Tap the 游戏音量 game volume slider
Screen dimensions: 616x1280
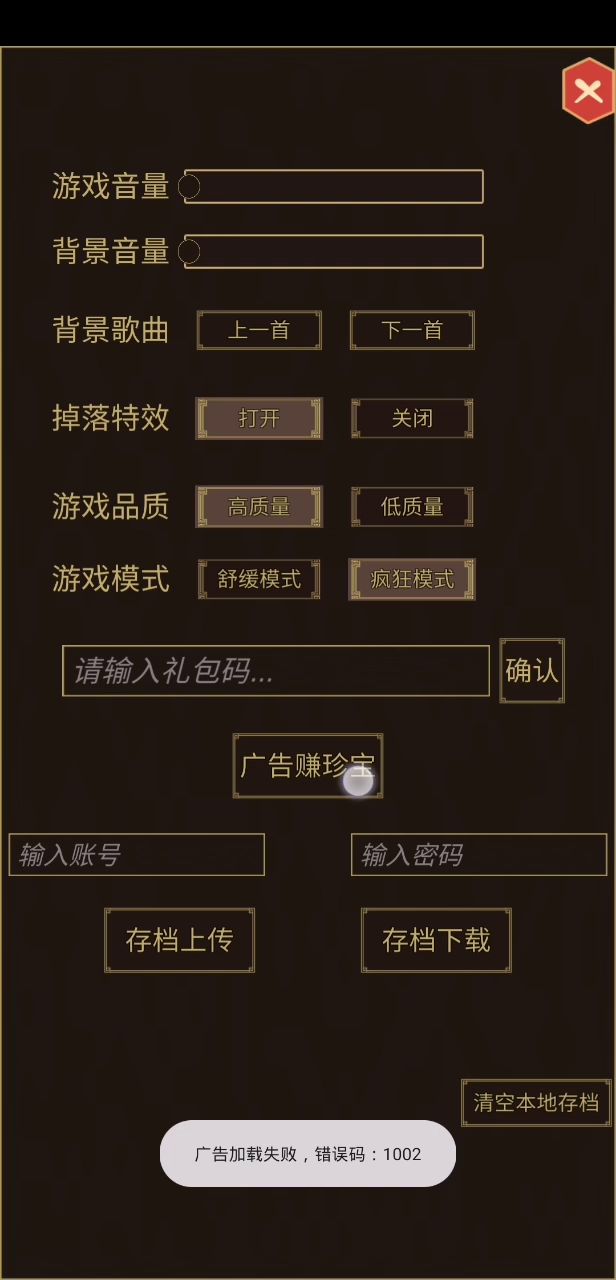tap(333, 187)
